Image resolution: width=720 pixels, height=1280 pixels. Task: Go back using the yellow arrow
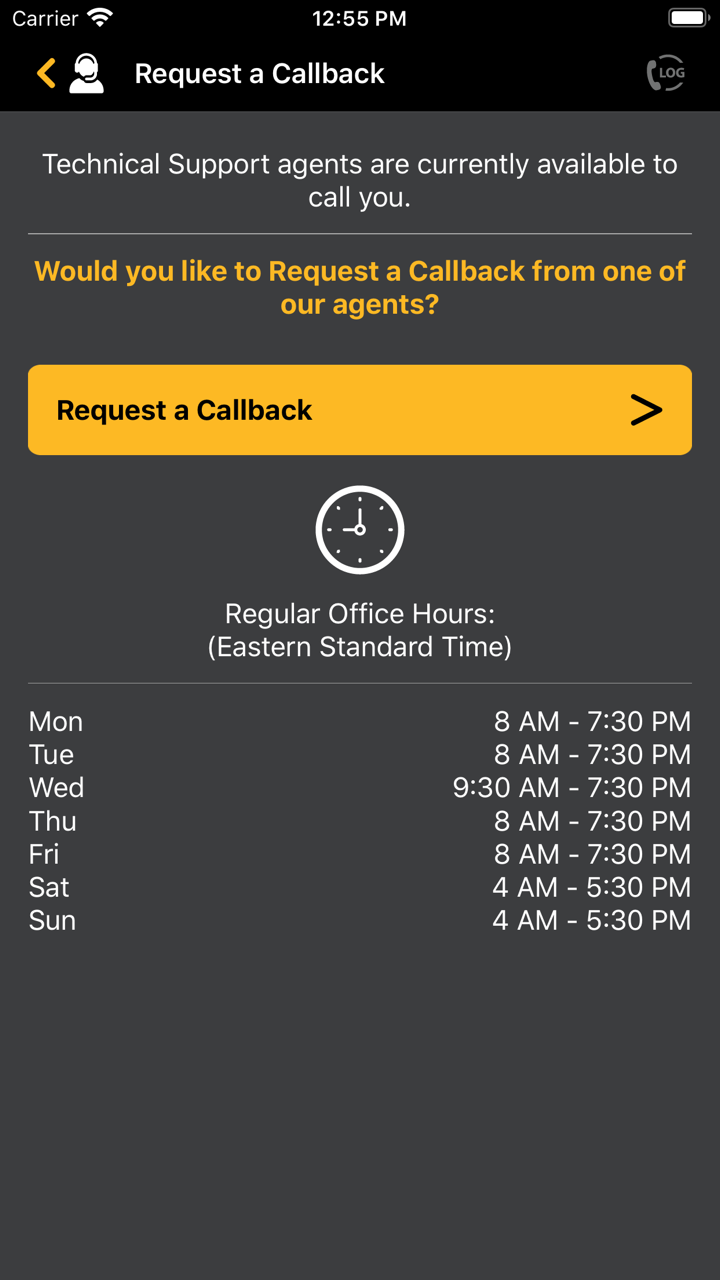pos(46,73)
